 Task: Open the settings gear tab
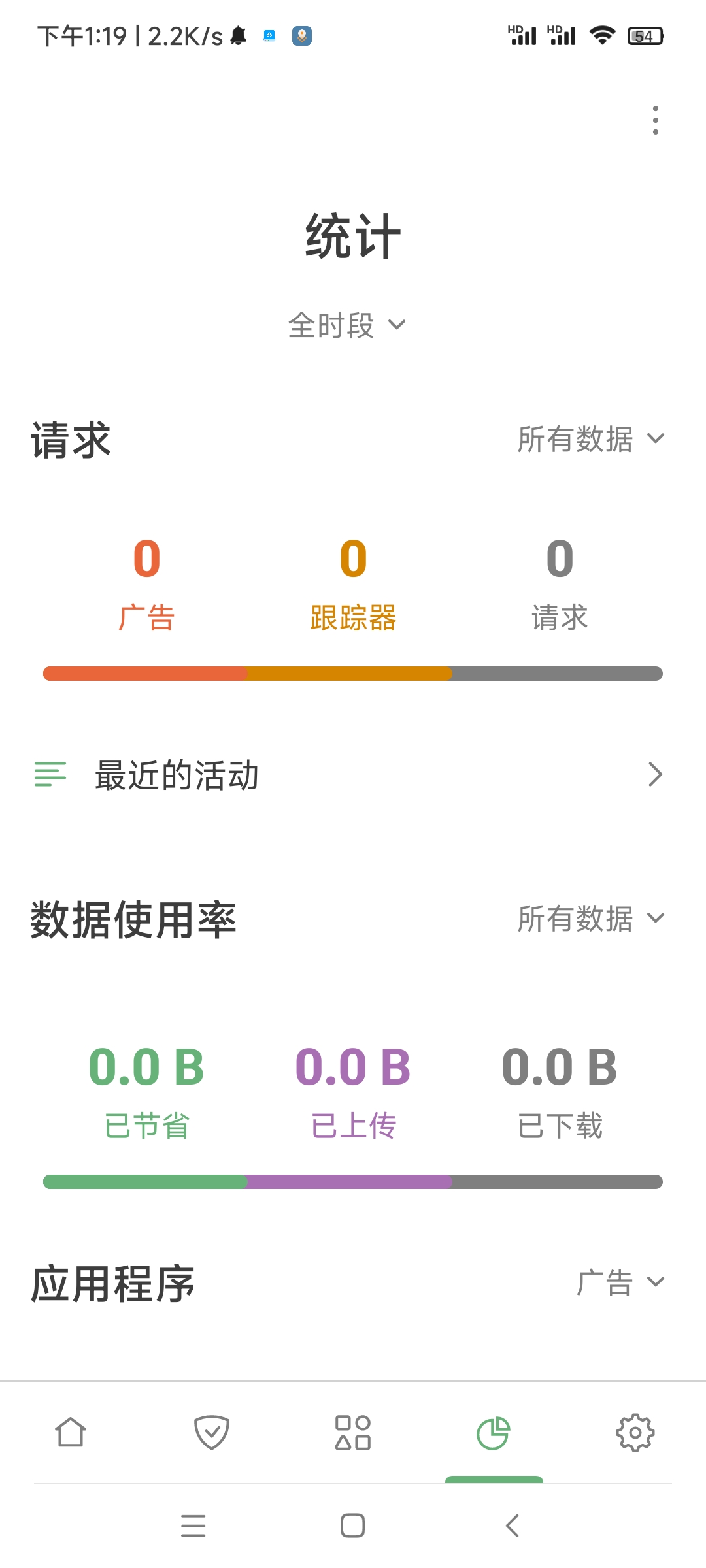click(635, 1433)
